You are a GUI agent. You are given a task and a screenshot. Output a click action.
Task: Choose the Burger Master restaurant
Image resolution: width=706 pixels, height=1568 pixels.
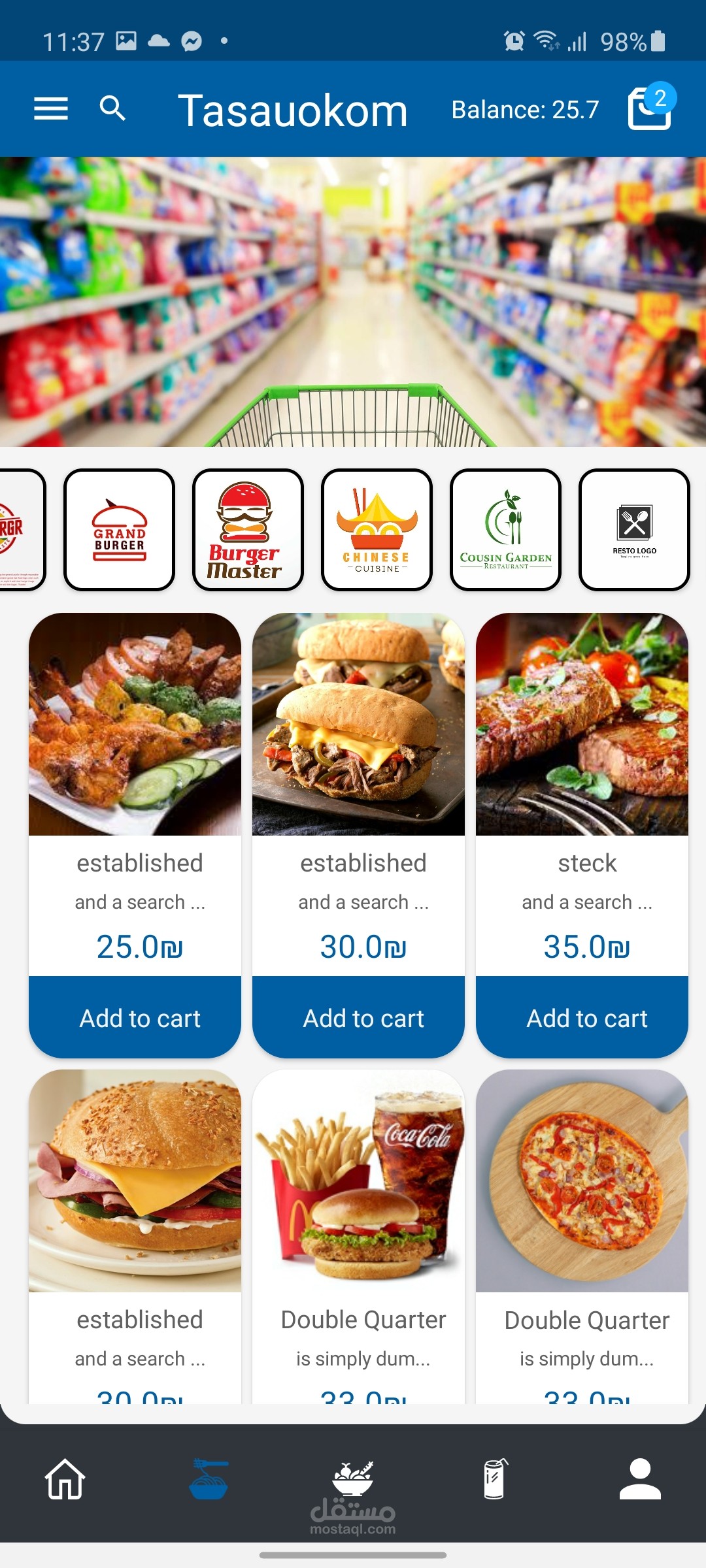pos(248,529)
